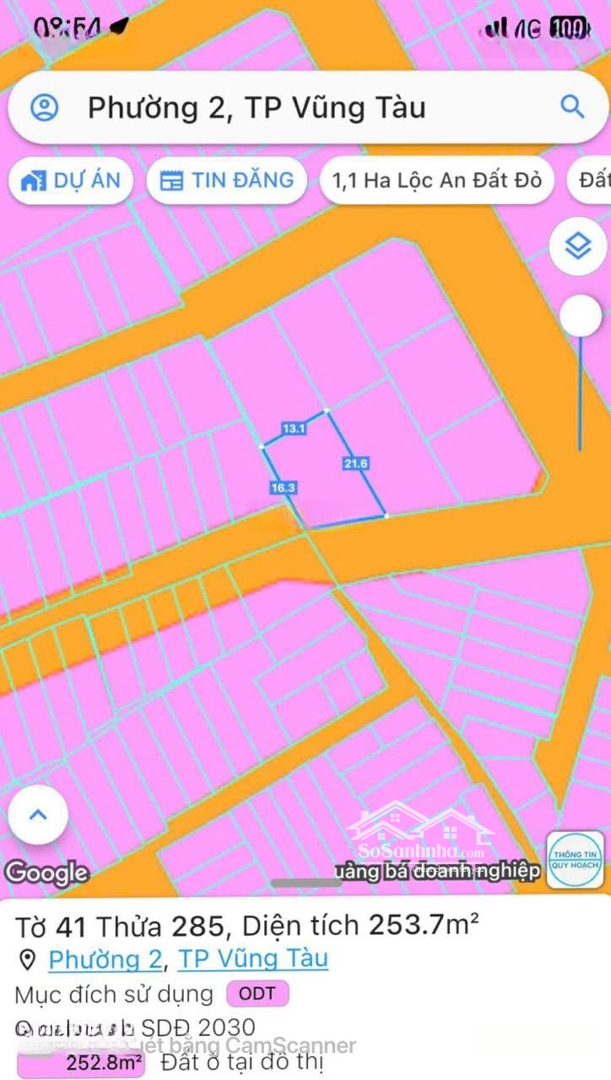Tap the search magnifier icon

pos(572,107)
